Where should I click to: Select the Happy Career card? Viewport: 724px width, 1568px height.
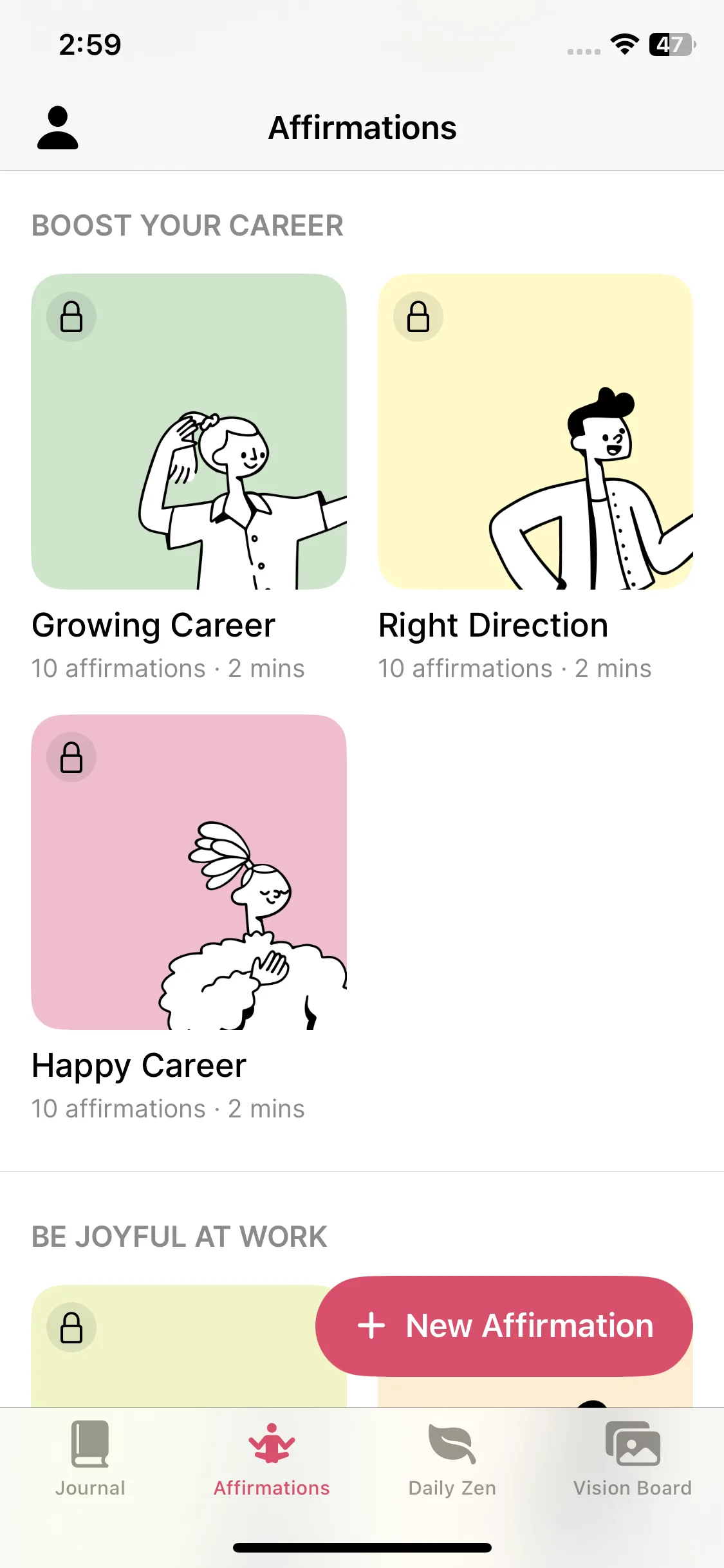tap(189, 872)
